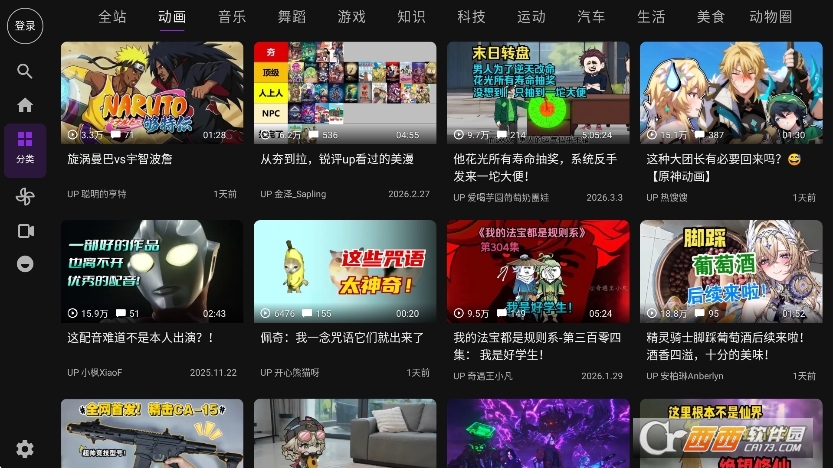This screenshot has height=468, width=833.
Task: Switch to the 舞蹈 tab
Action: tap(292, 17)
